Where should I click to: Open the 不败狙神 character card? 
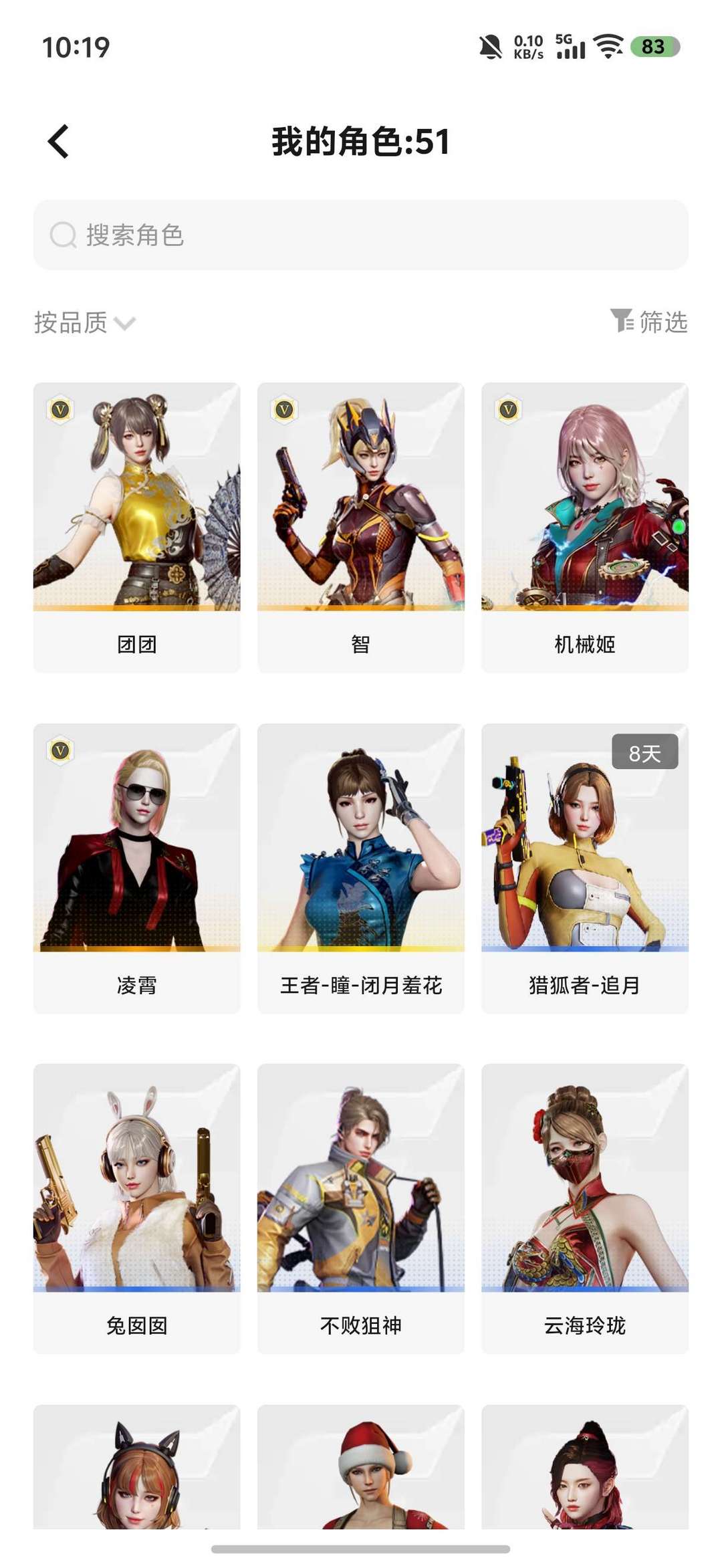tap(360, 1208)
